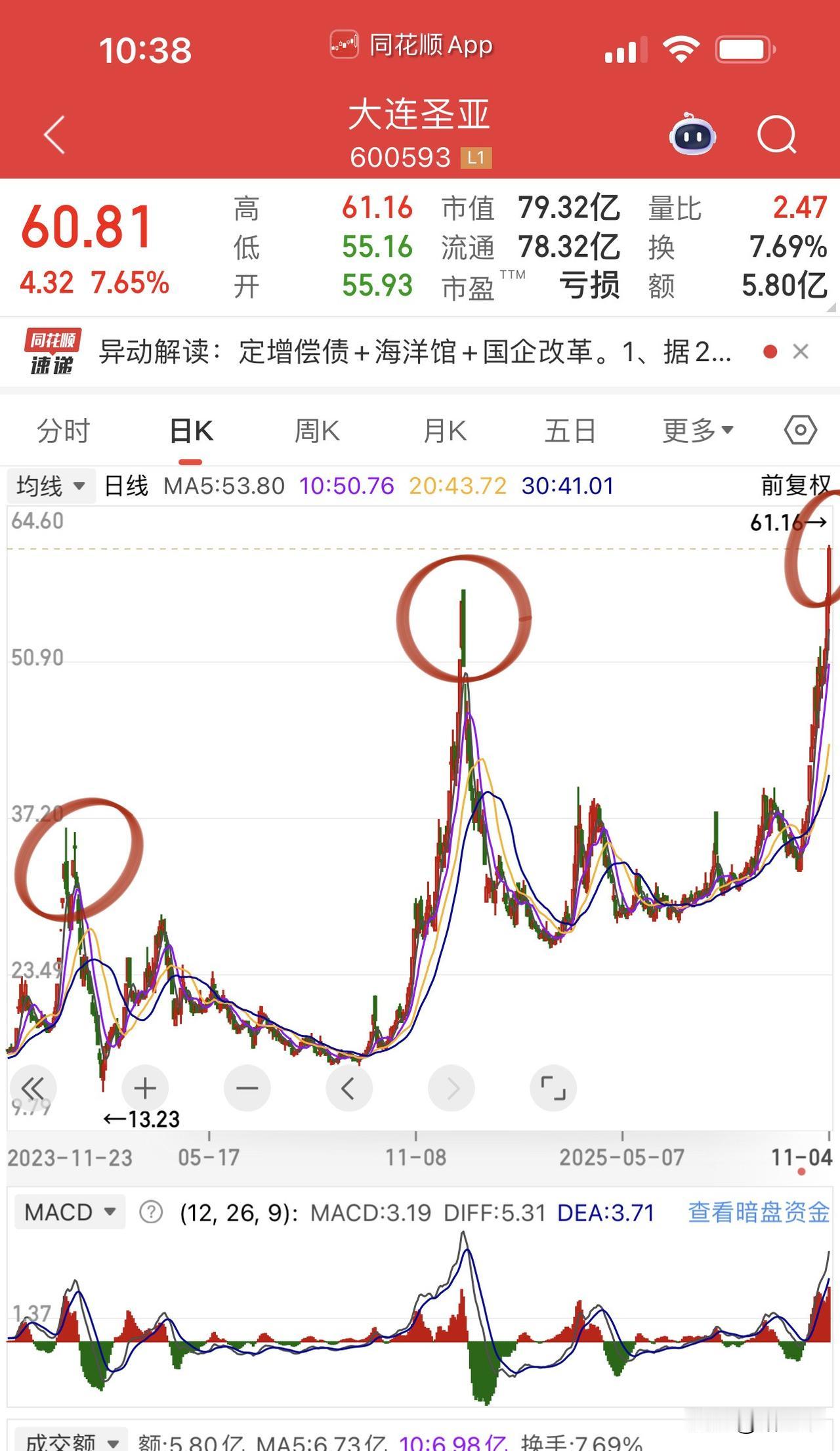Open the MACD indicator selector dropdown
This screenshot has width=840, height=1451.
pyautogui.click(x=70, y=1211)
